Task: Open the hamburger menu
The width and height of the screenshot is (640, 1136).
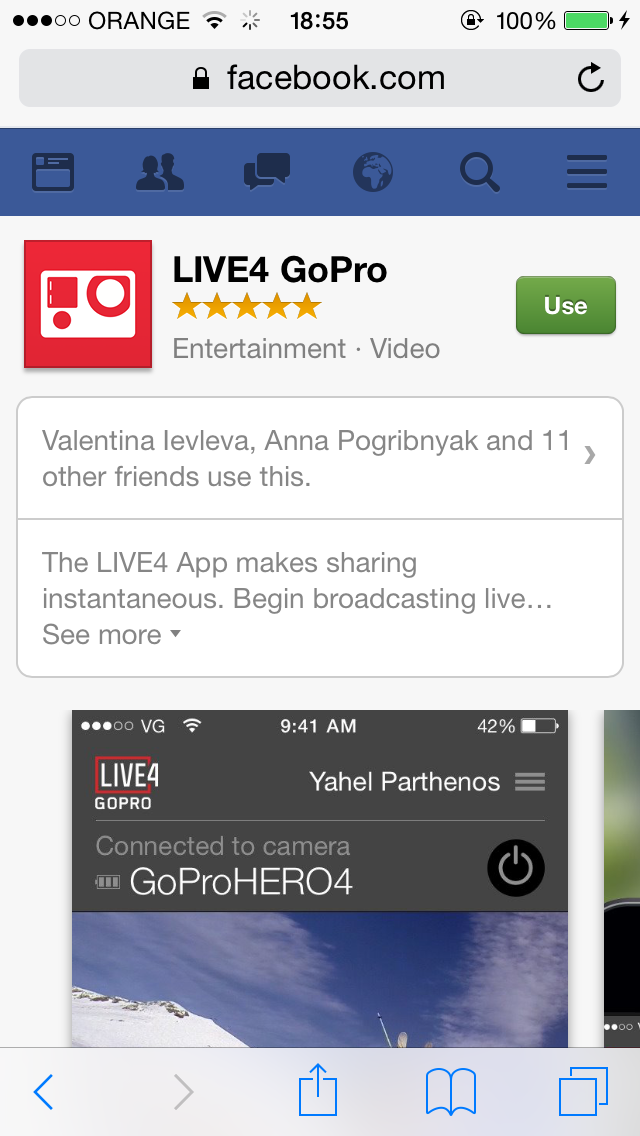Action: [587, 173]
